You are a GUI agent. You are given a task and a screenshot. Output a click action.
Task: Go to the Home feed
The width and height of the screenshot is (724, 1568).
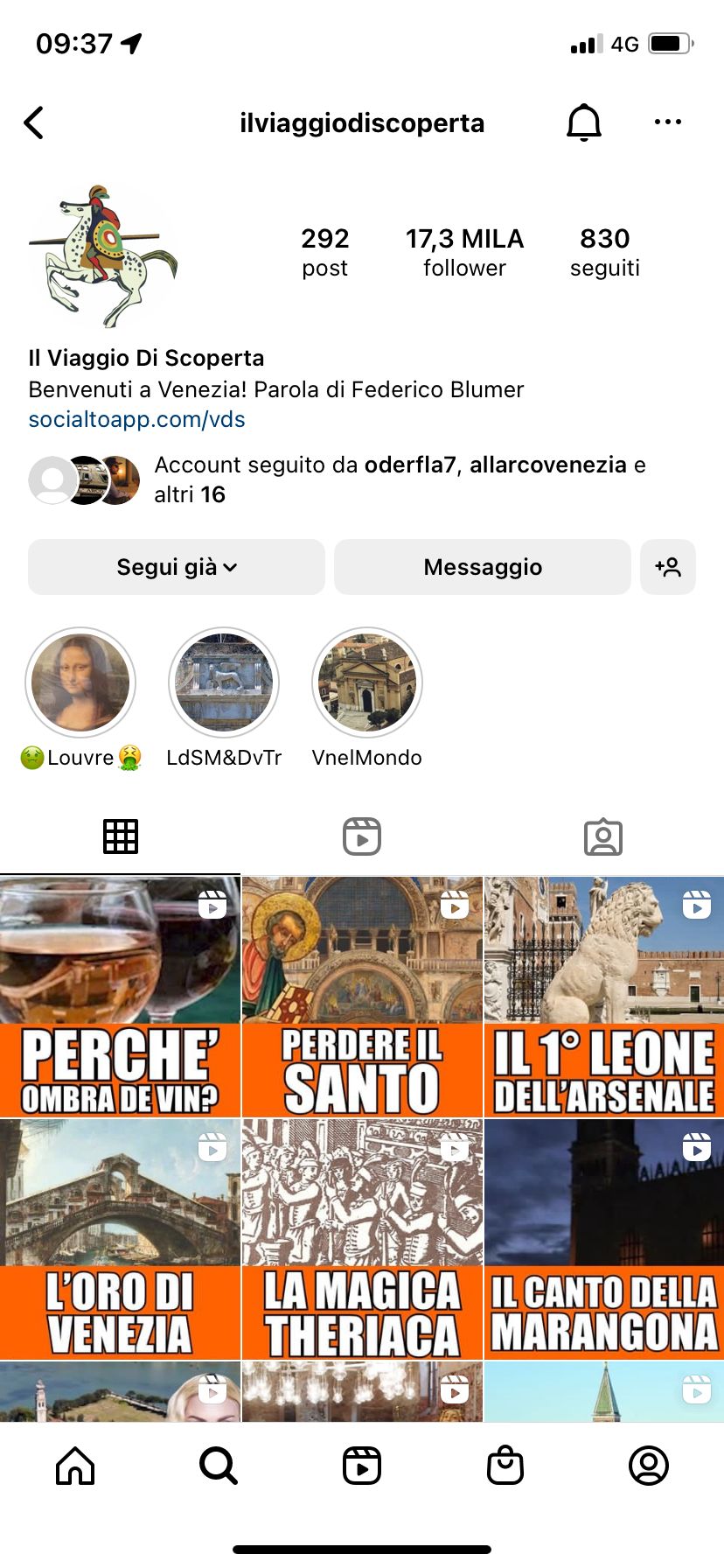pyautogui.click(x=75, y=1466)
